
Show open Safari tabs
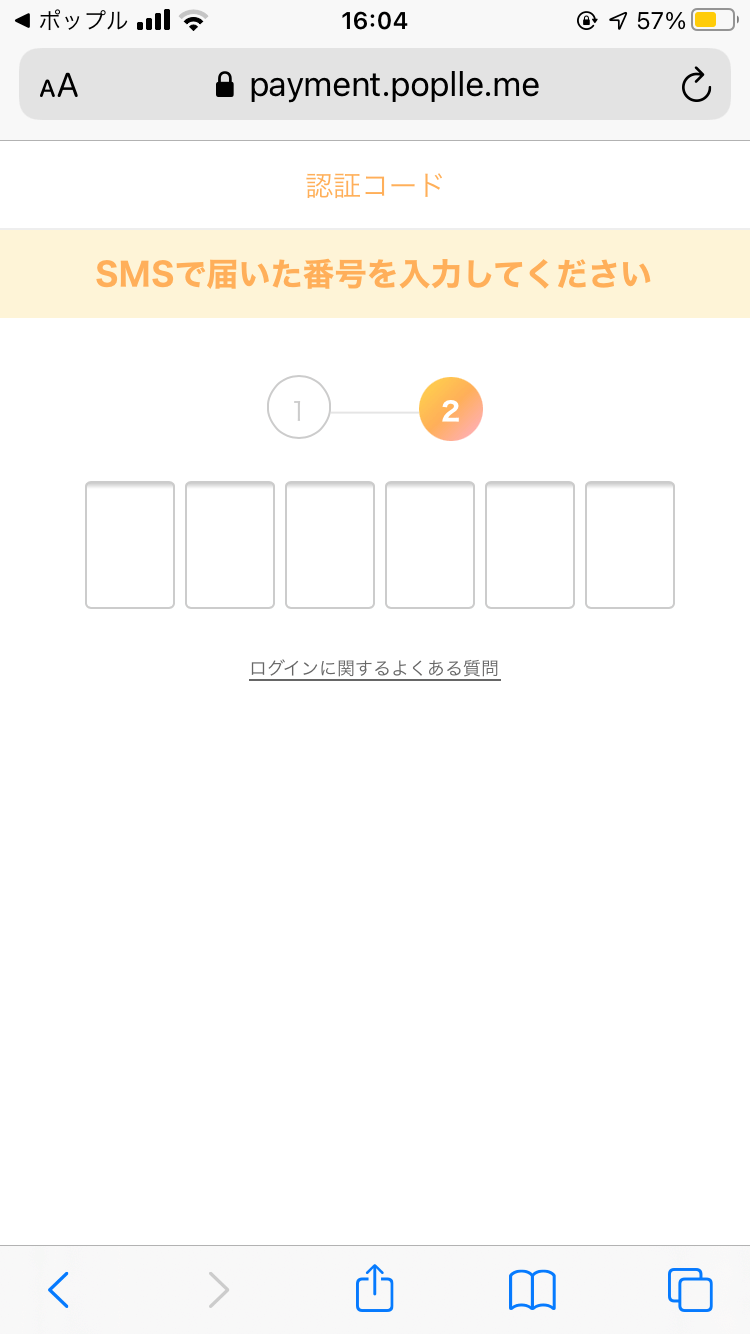690,1290
